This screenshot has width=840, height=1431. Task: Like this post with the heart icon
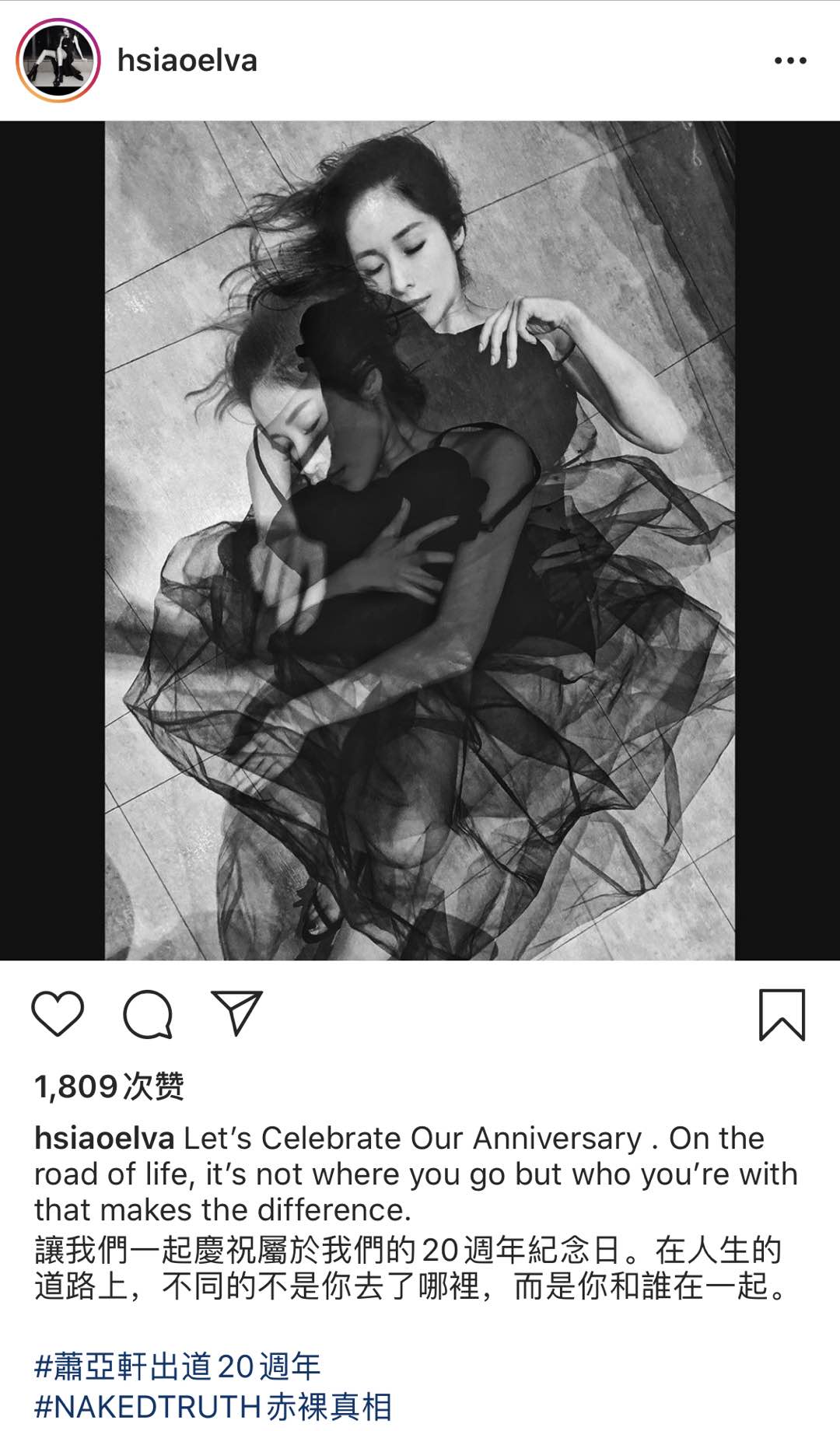[x=58, y=1014]
